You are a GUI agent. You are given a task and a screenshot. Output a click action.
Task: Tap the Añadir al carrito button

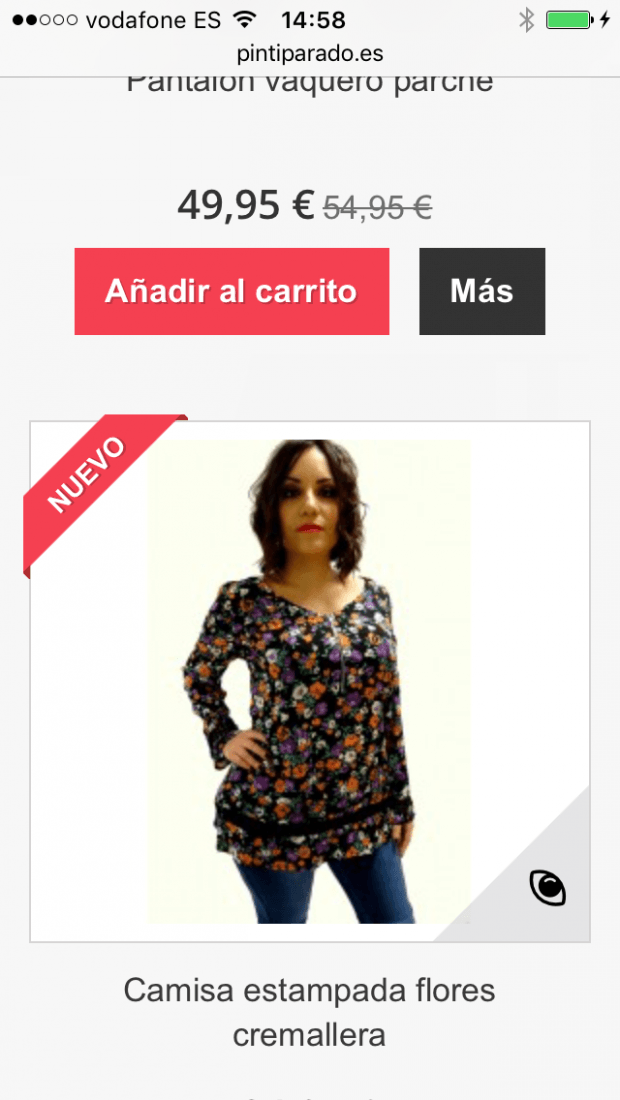click(231, 291)
